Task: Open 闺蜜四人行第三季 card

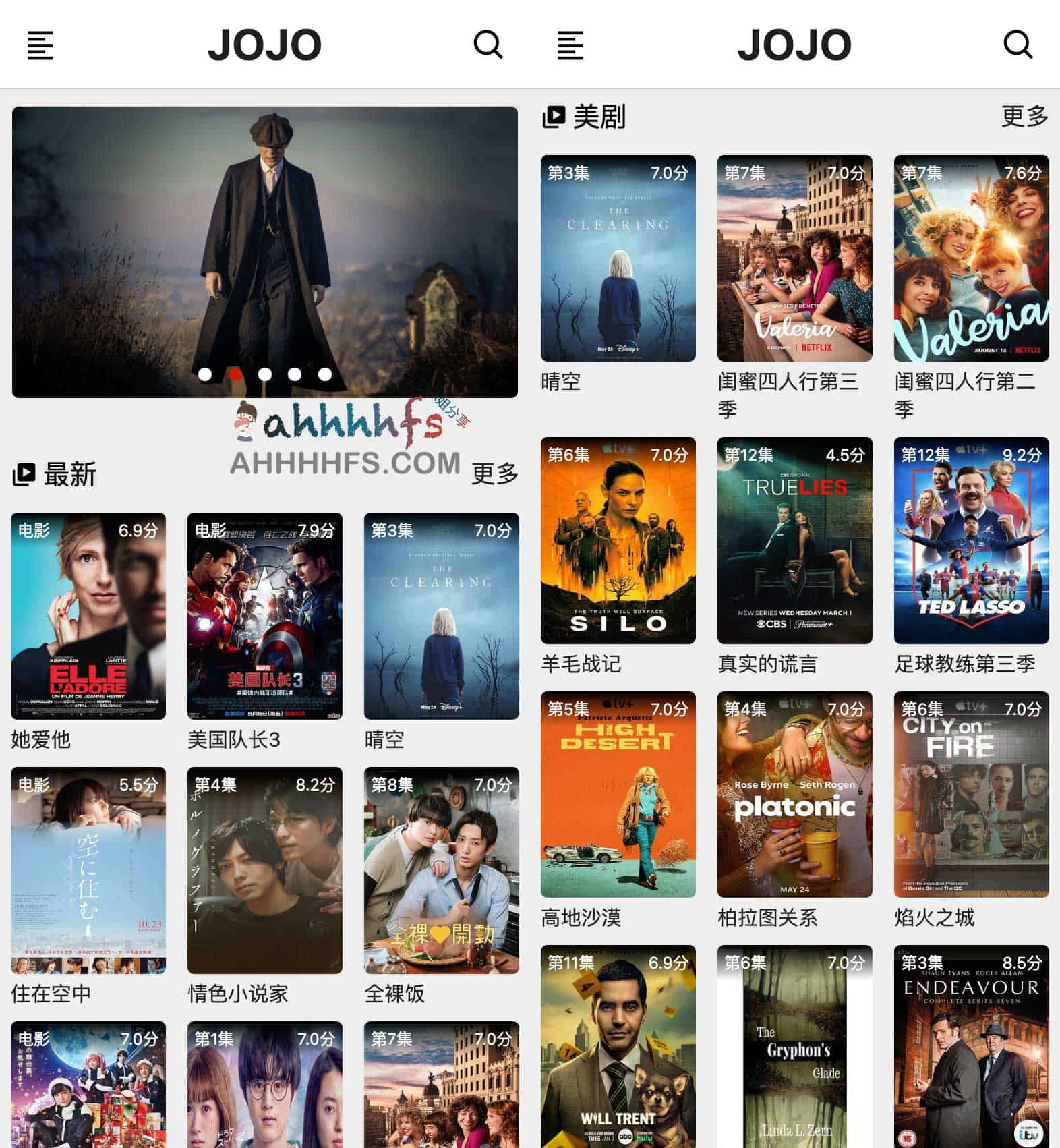Action: coord(795,258)
